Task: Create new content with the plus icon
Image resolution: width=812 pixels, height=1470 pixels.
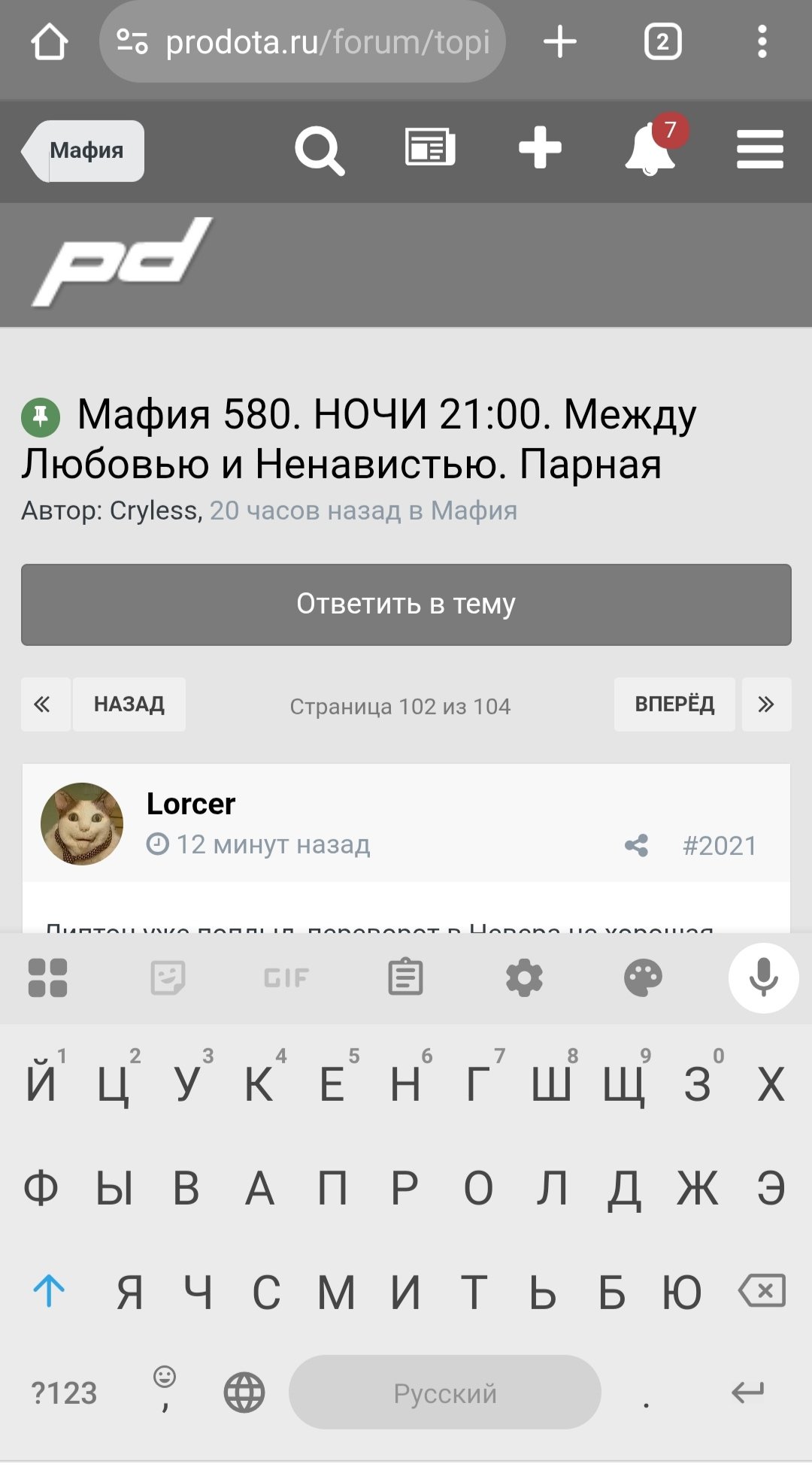Action: (x=540, y=147)
